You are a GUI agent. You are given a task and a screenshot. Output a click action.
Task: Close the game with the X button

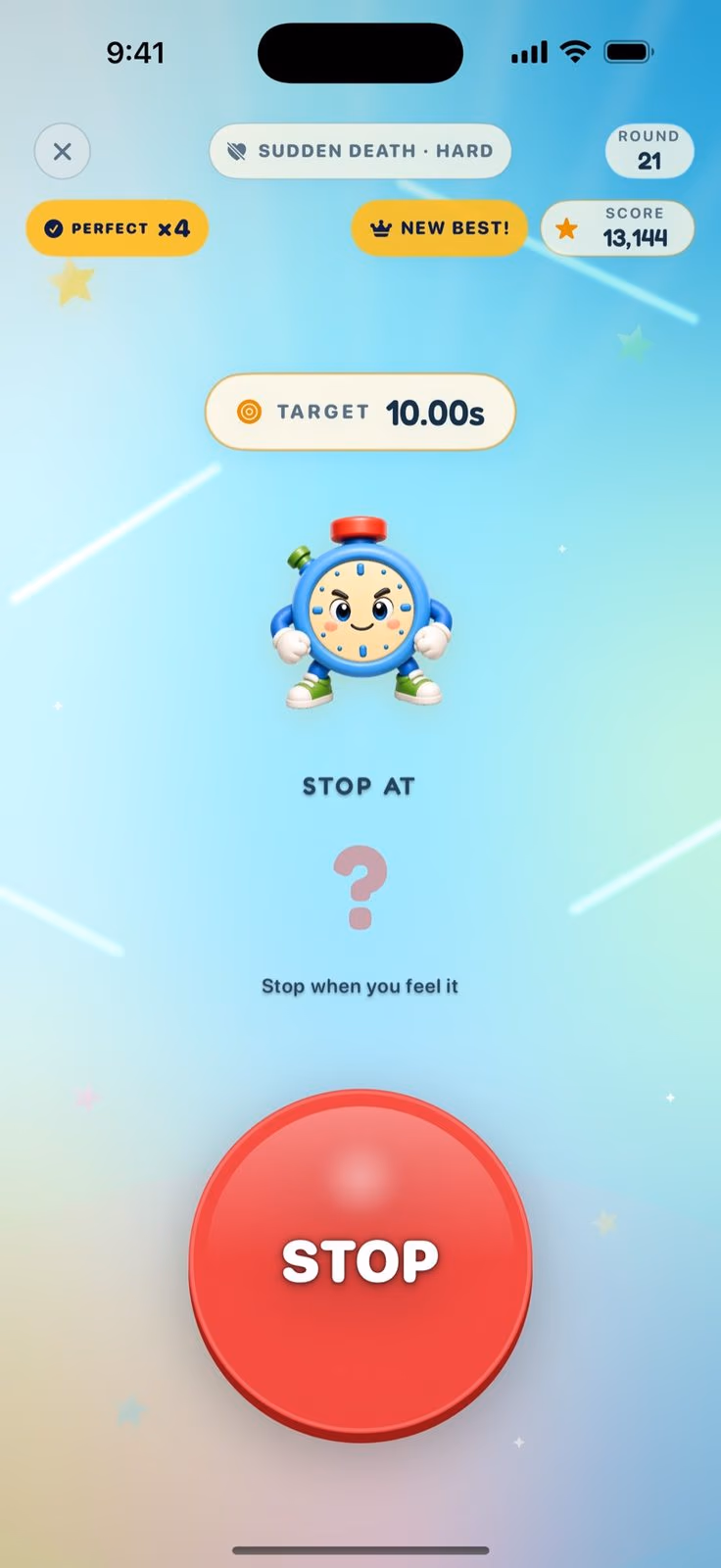click(63, 151)
